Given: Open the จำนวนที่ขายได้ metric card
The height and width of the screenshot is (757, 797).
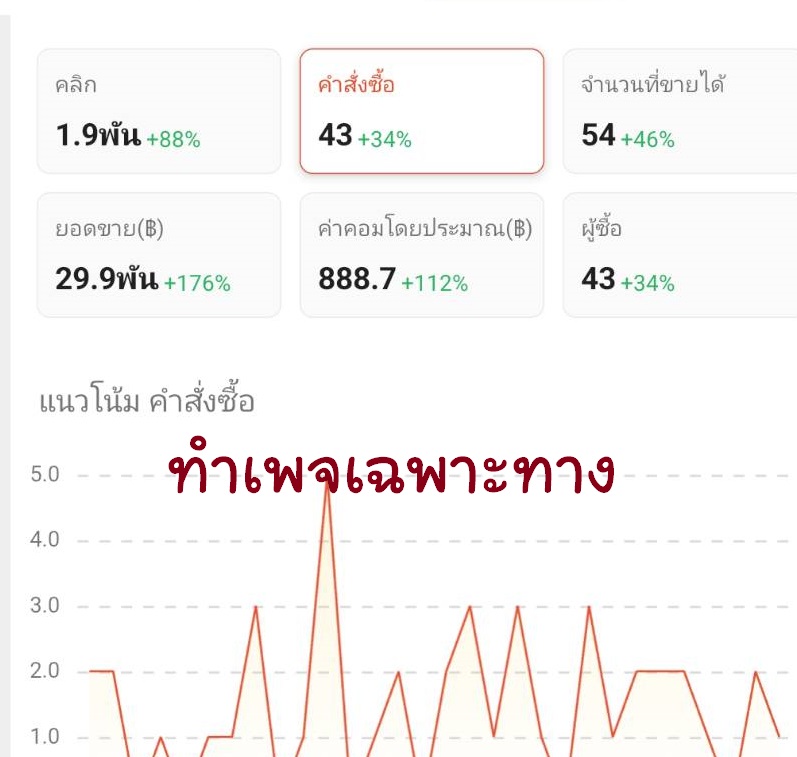Looking at the screenshot, I should pyautogui.click(x=680, y=111).
